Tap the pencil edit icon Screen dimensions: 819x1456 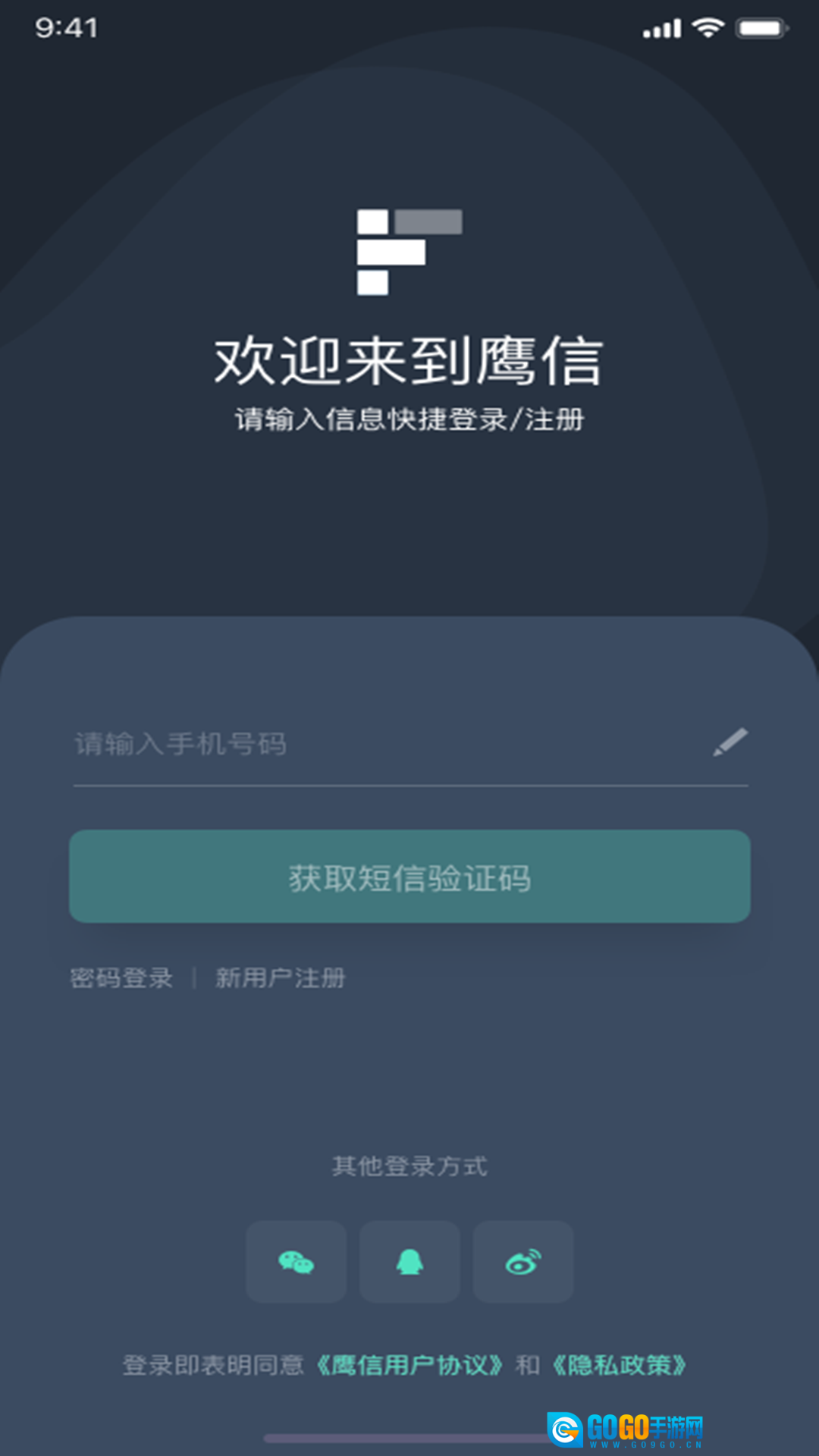click(x=730, y=742)
